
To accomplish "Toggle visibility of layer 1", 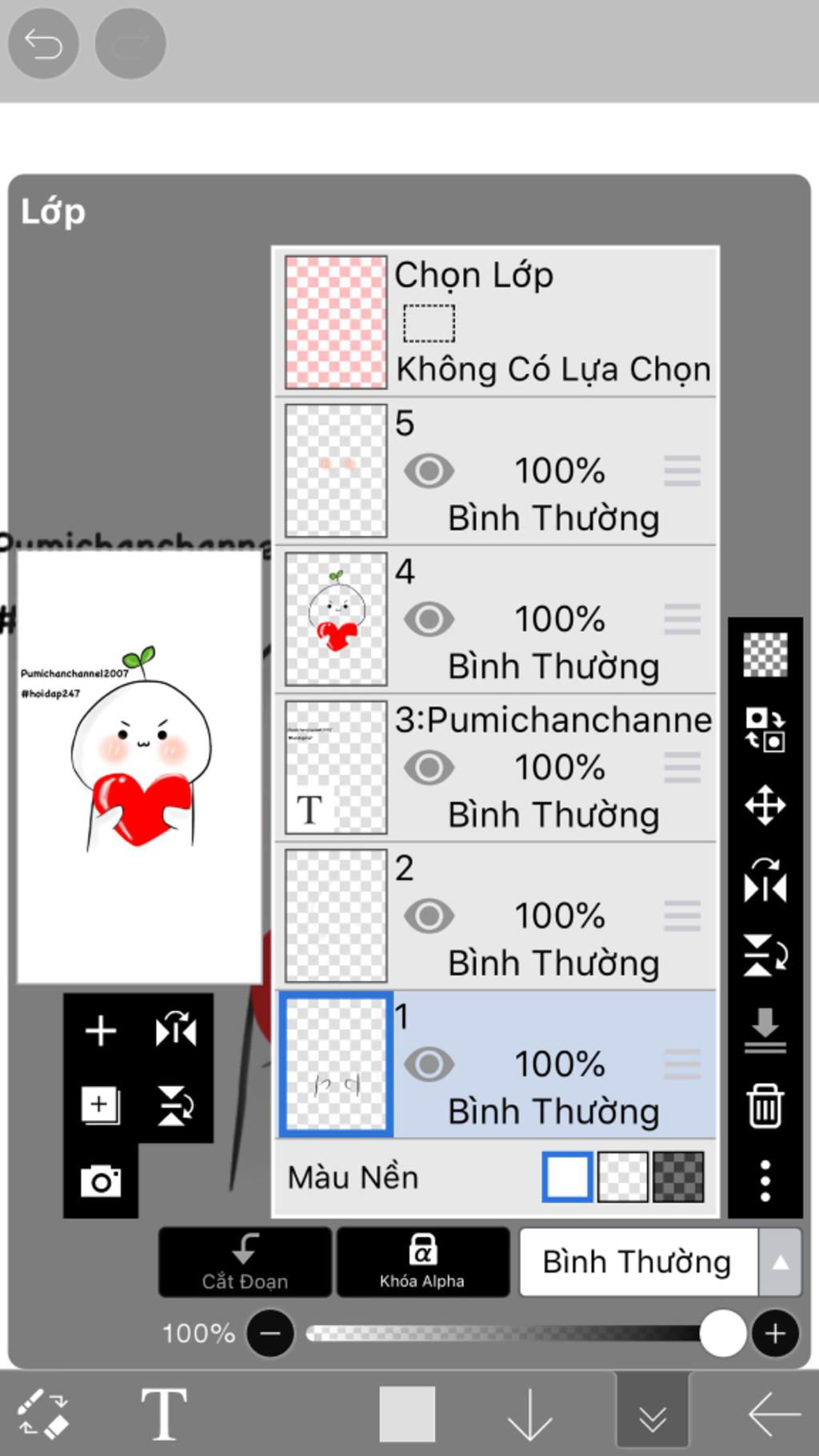I will [x=429, y=1064].
